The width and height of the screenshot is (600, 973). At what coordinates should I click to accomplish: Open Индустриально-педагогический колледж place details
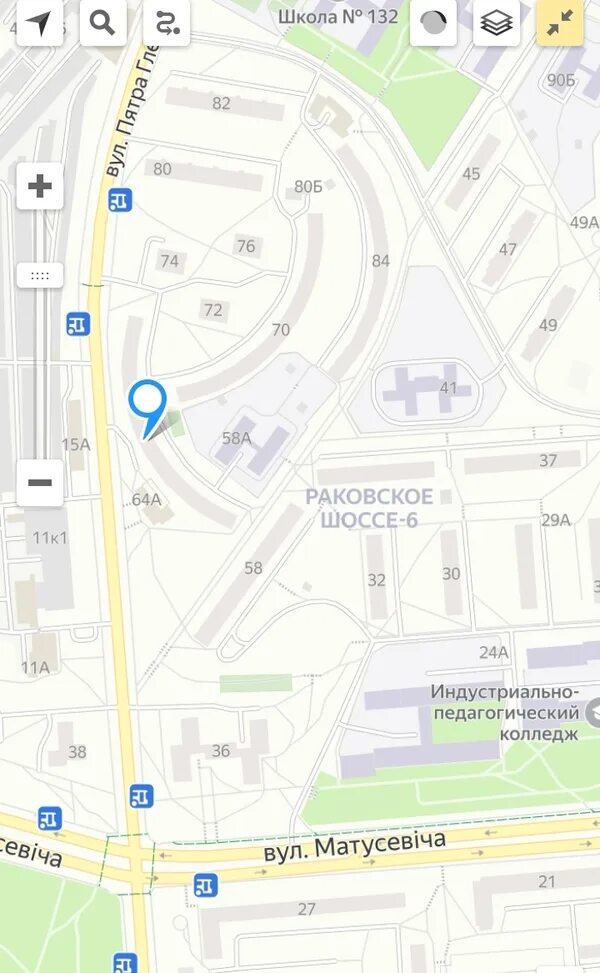[x=505, y=711]
